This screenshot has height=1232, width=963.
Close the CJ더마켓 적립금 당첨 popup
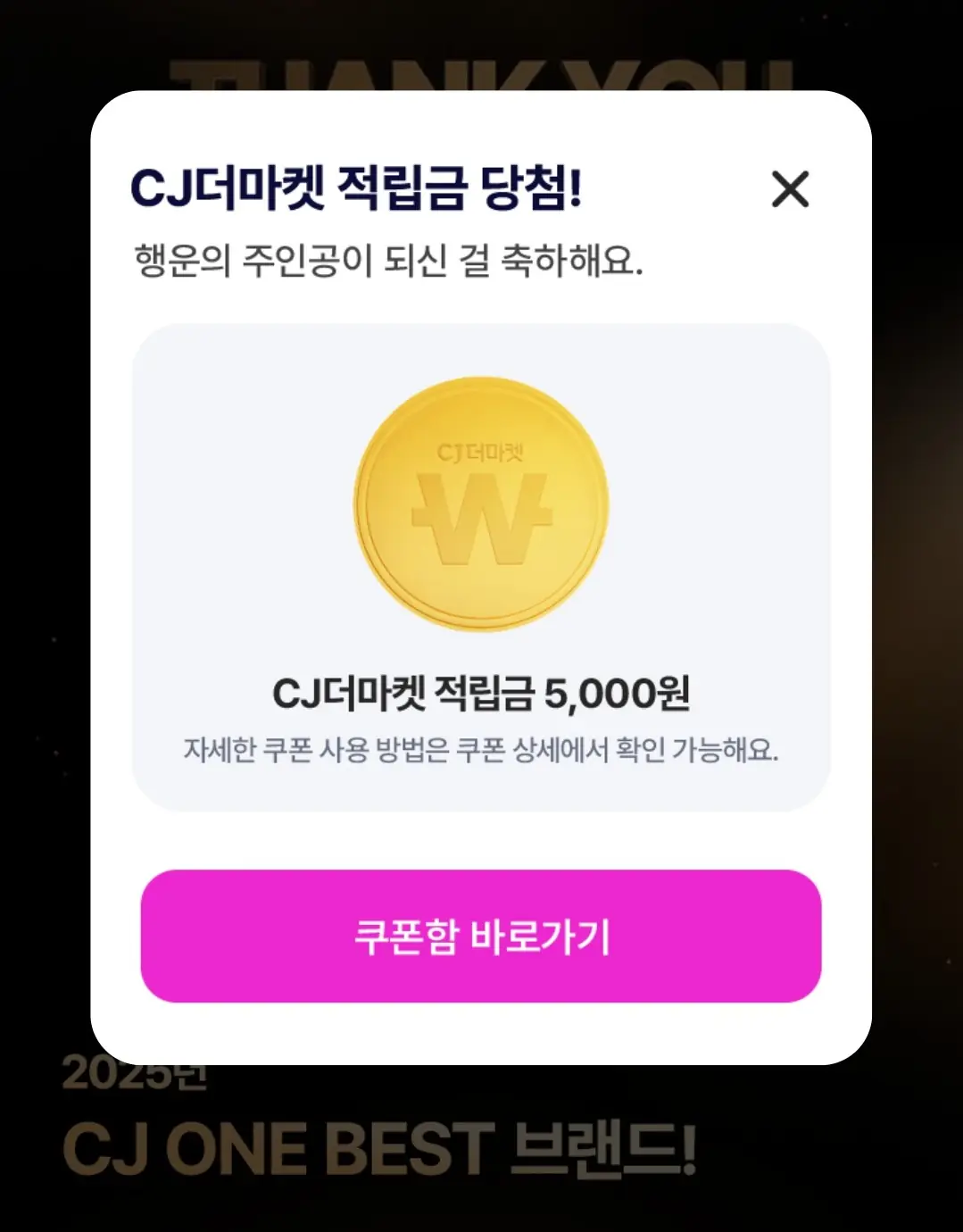[x=790, y=189]
